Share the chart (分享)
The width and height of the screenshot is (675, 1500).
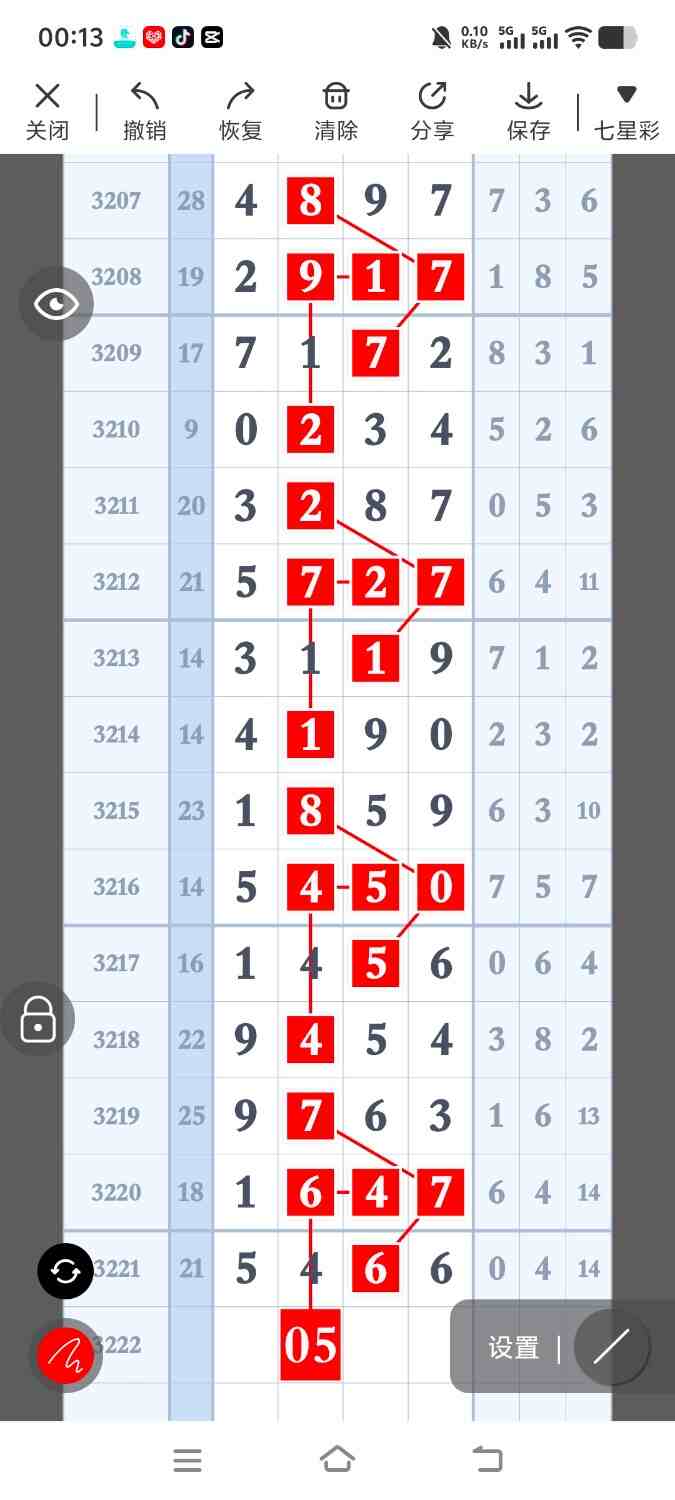432,111
